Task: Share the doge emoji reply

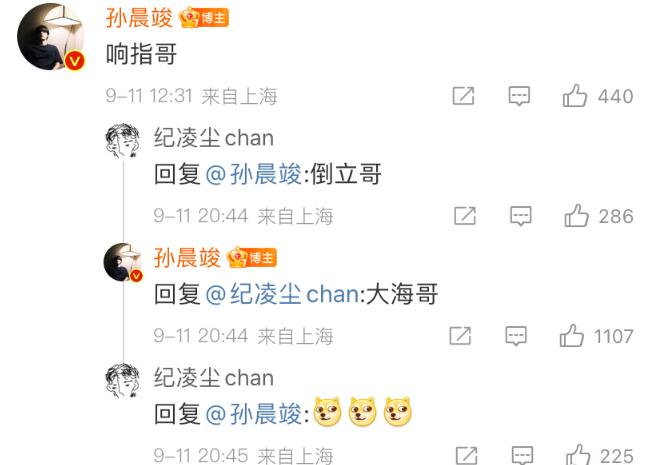Action: point(465,455)
